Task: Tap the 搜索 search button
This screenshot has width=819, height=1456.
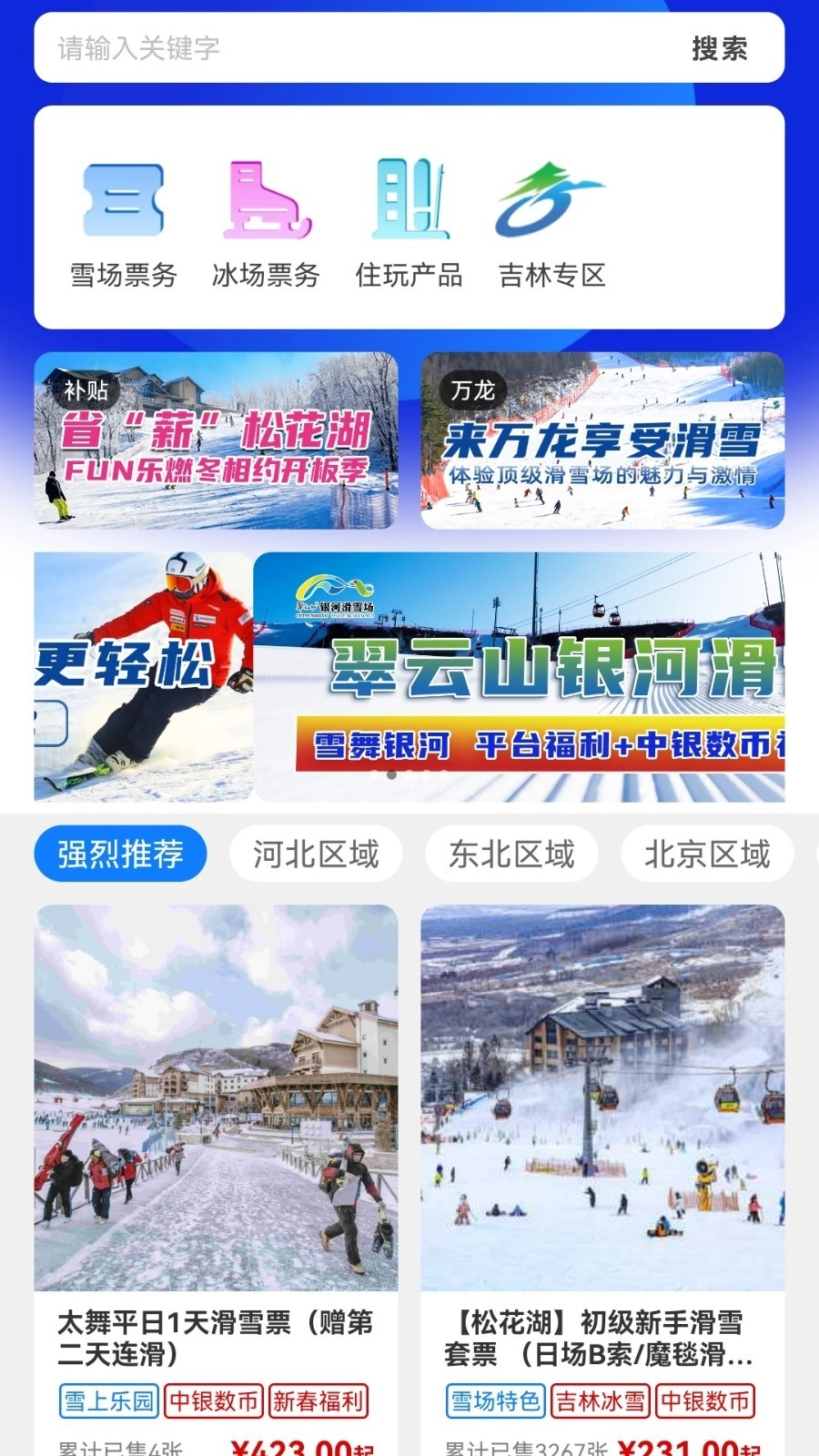Action: [x=720, y=49]
